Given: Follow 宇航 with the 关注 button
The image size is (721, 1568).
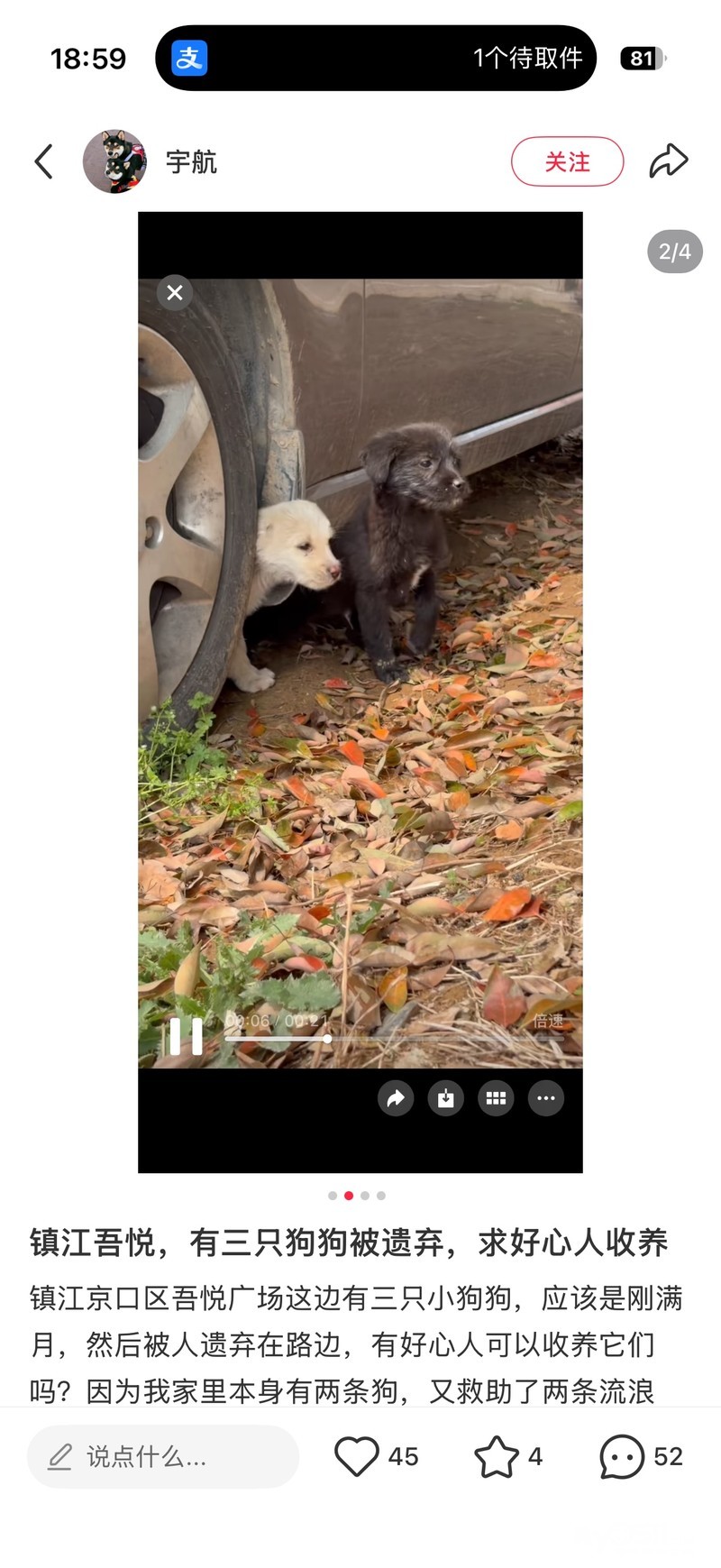Looking at the screenshot, I should 567,162.
